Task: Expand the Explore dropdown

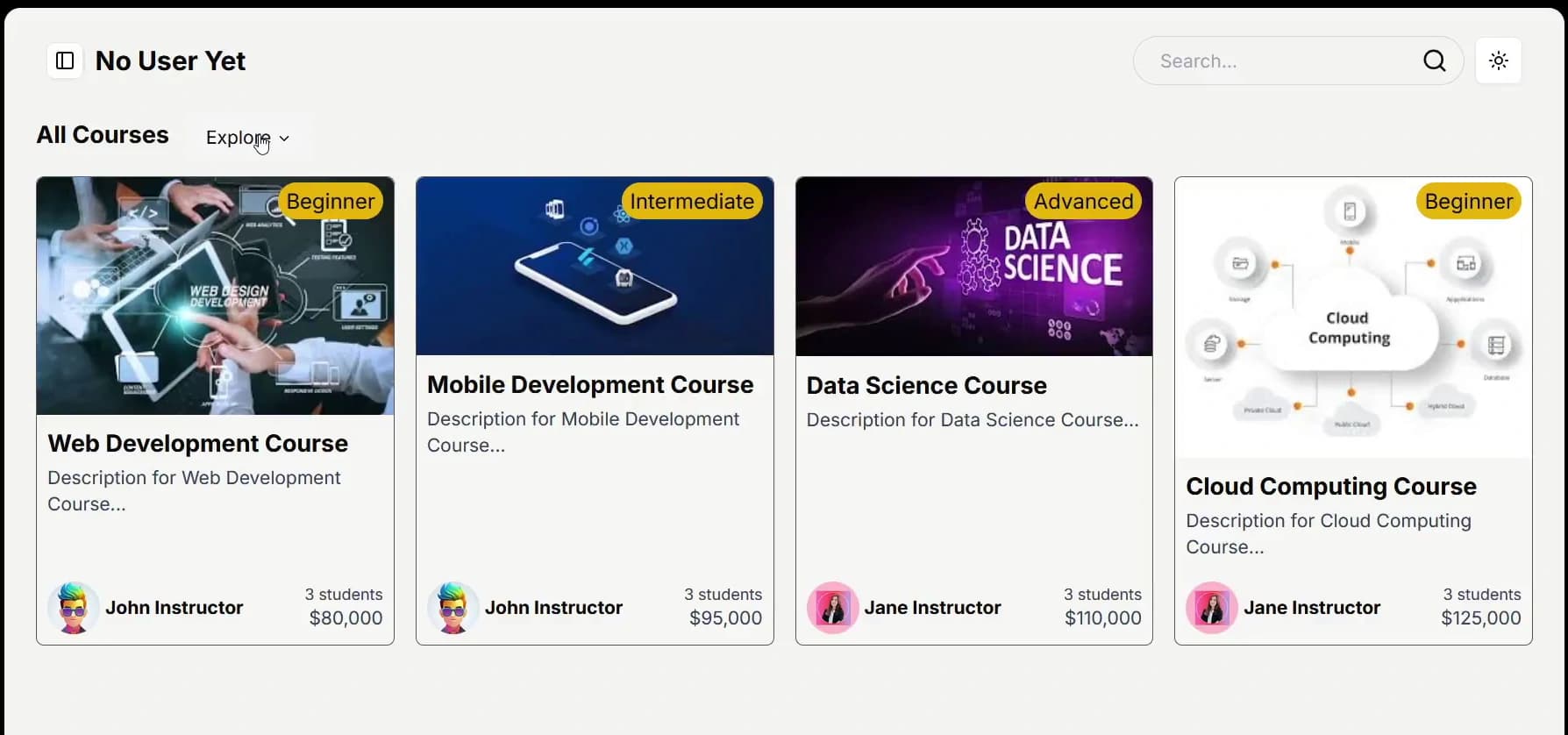Action: point(247,138)
